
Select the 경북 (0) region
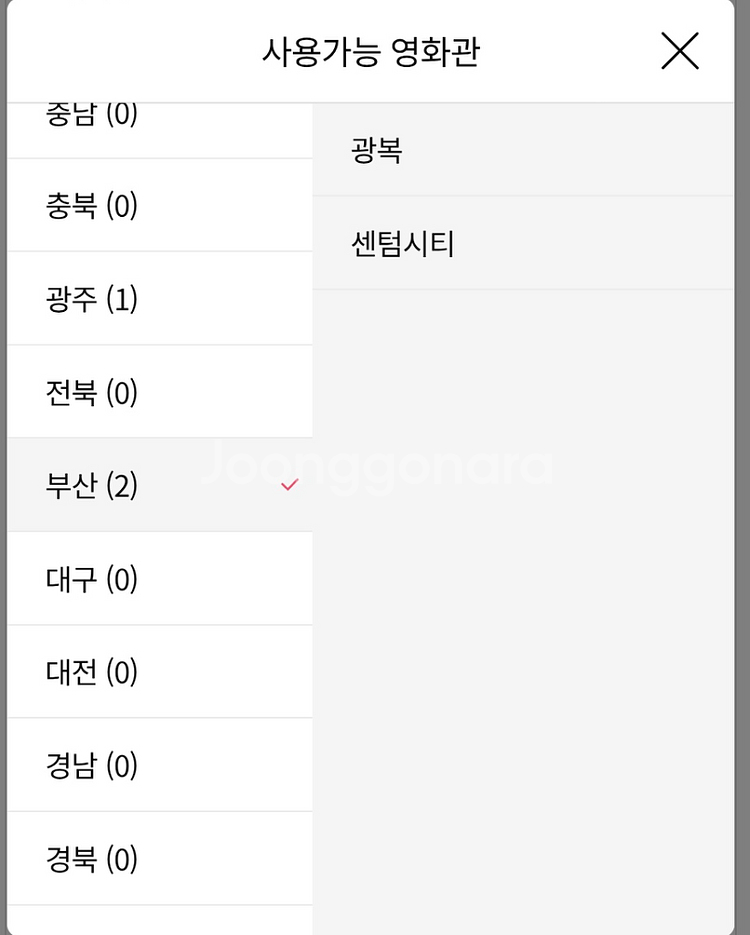(x=160, y=859)
